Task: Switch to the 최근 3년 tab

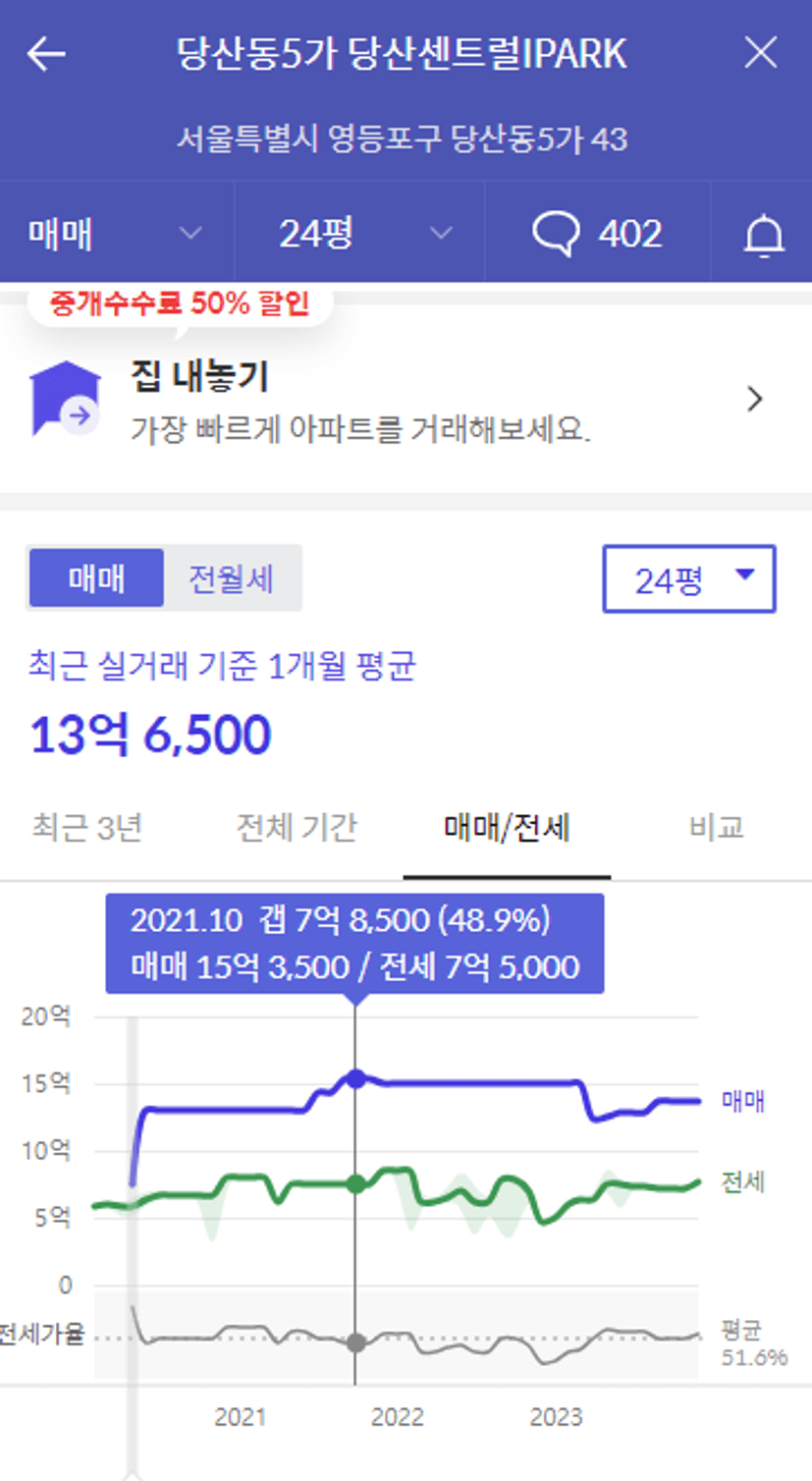Action: (x=87, y=827)
